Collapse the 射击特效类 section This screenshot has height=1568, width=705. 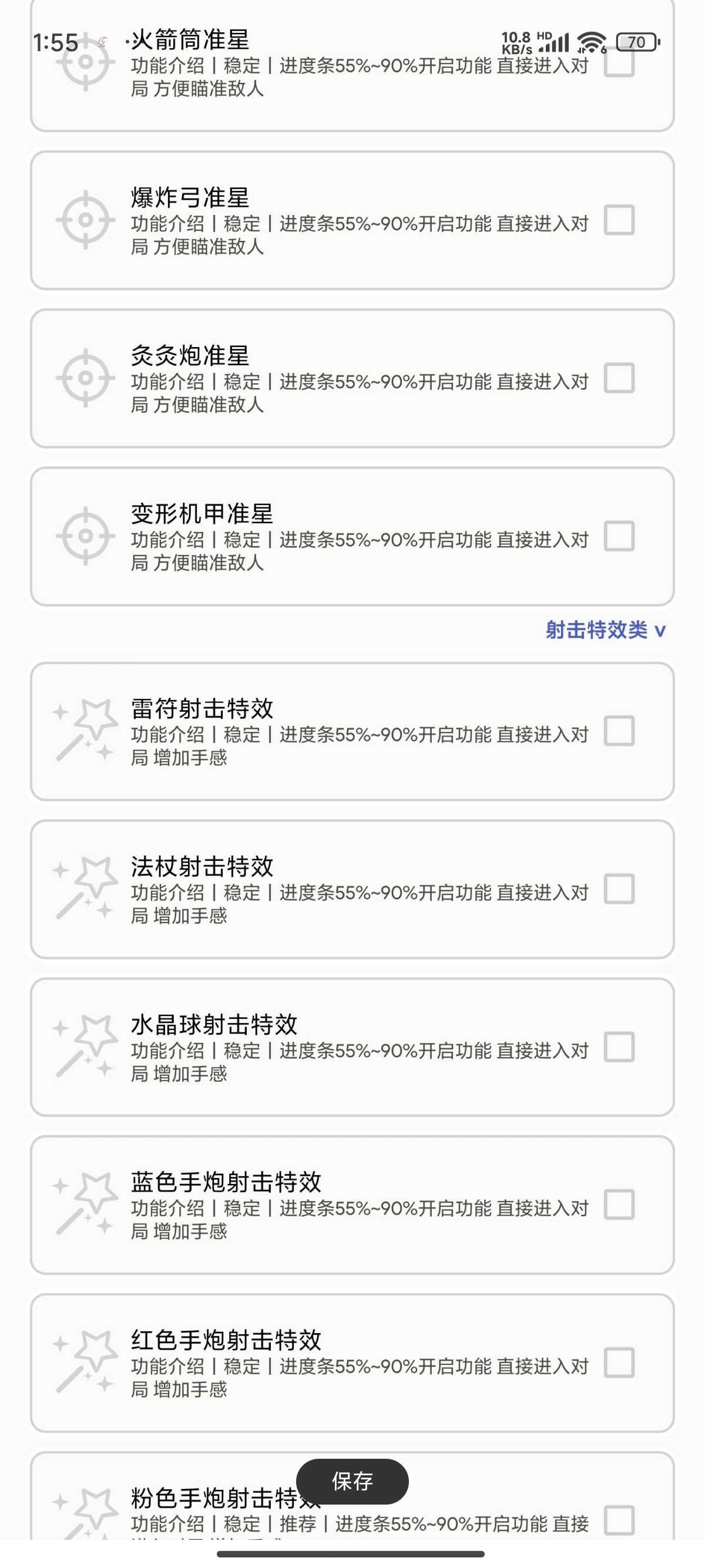pyautogui.click(x=605, y=630)
